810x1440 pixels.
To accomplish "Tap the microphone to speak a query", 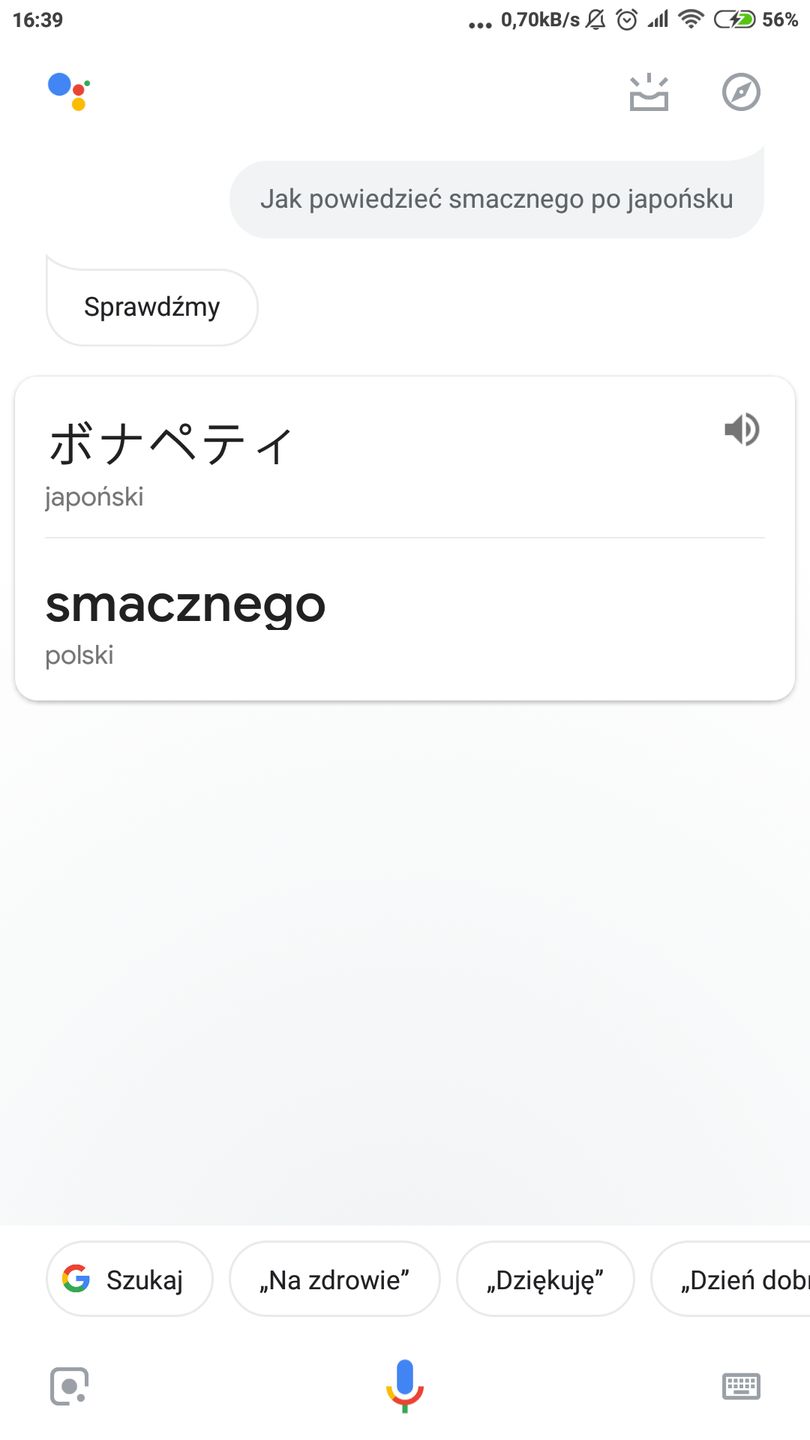I will point(405,1386).
